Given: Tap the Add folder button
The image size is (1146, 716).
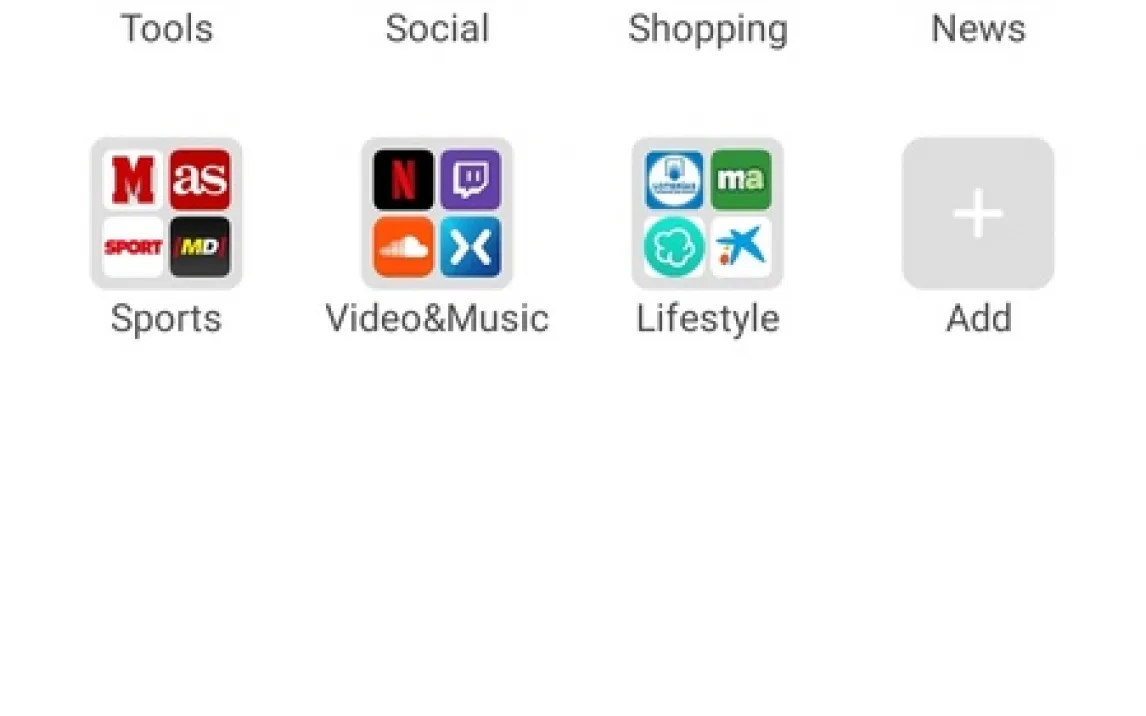Looking at the screenshot, I should coord(978,213).
